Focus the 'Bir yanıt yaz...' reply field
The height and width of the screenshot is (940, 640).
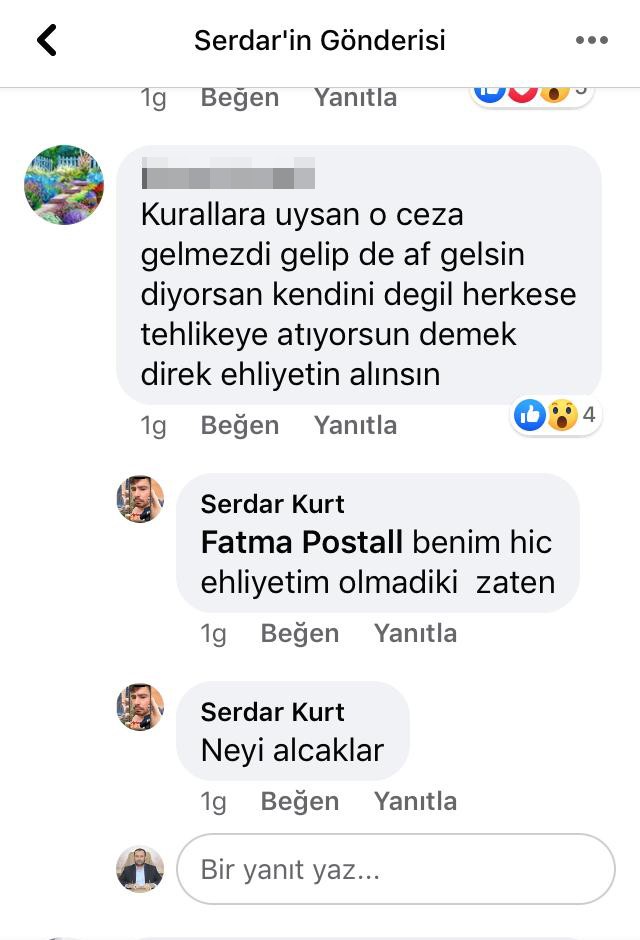[x=396, y=869]
